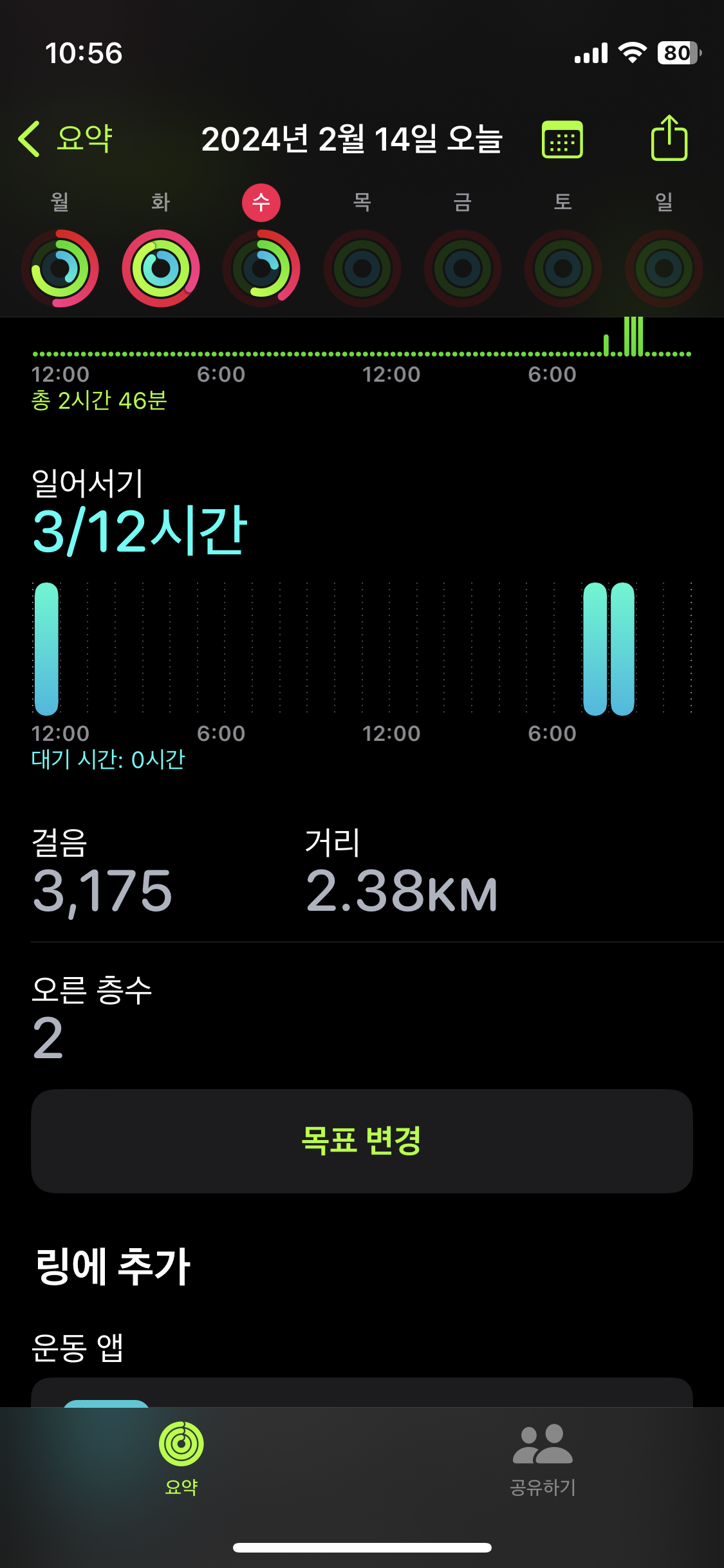Select Monday (월) activity rings
This screenshot has width=724, height=1568.
coord(60,268)
